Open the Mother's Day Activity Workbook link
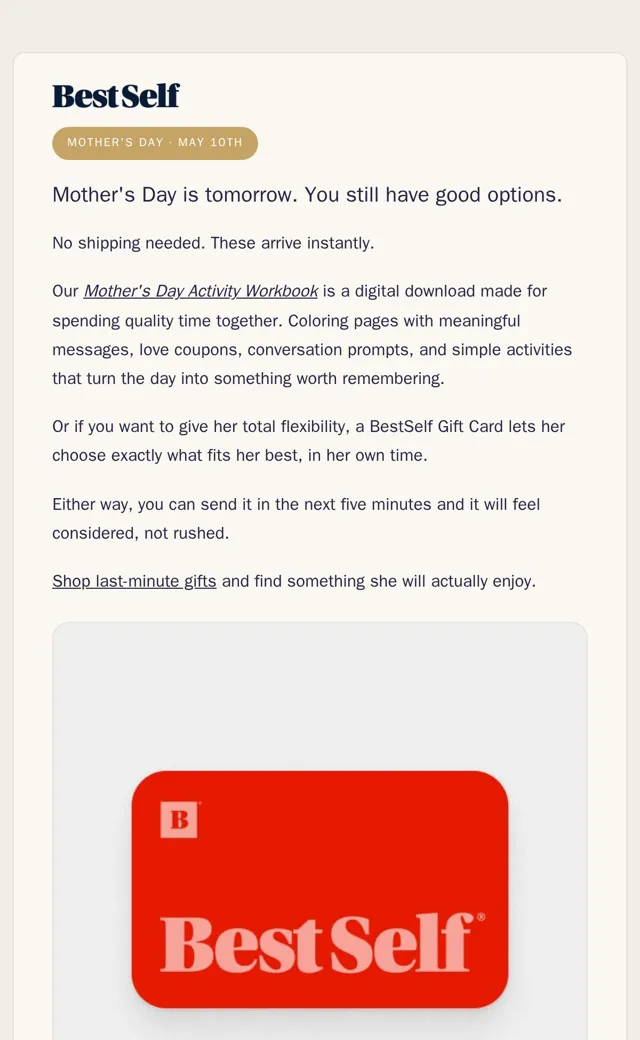The image size is (640, 1040). 201,291
